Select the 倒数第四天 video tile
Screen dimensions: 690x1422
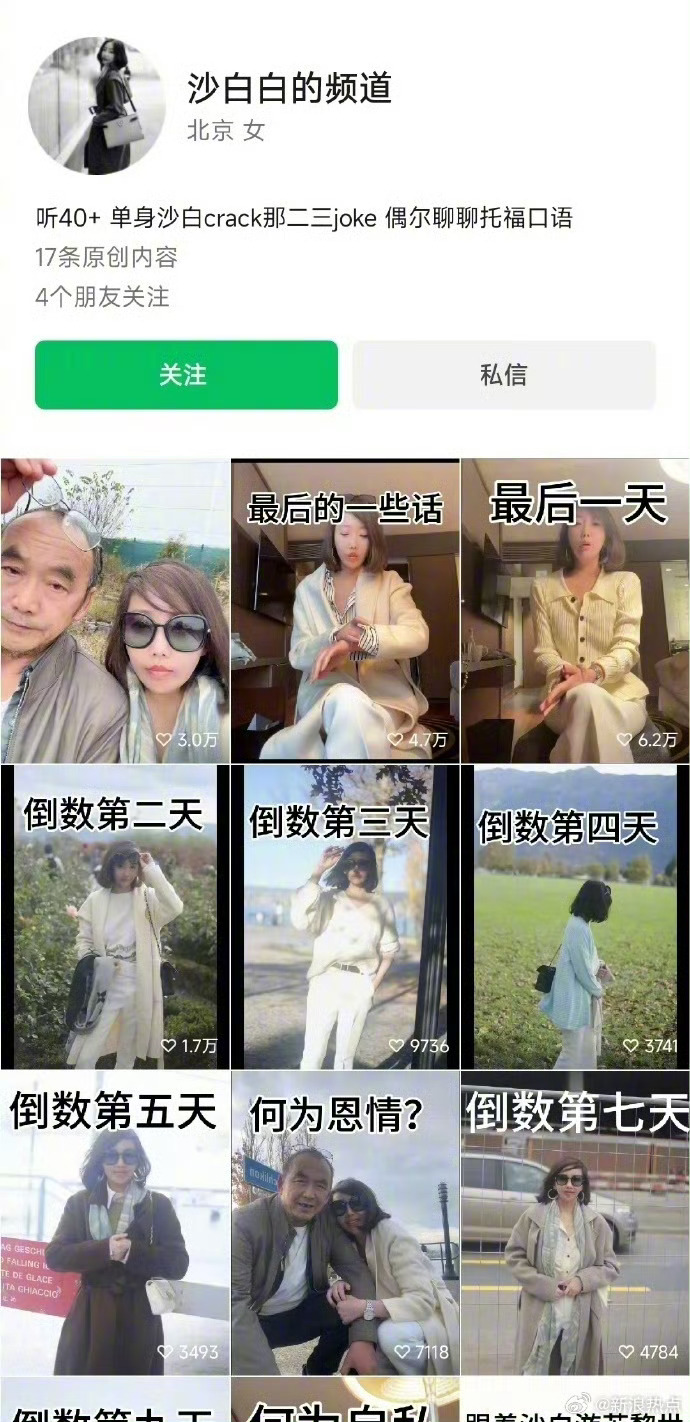575,917
